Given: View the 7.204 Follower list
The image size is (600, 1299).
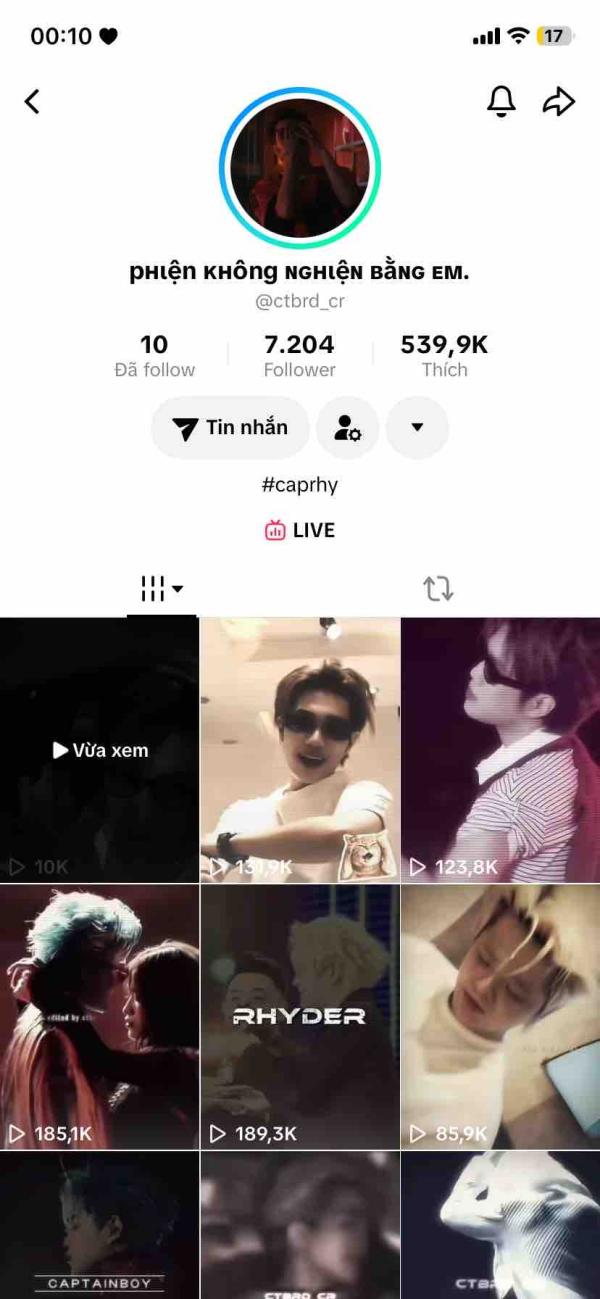Looking at the screenshot, I should point(299,356).
